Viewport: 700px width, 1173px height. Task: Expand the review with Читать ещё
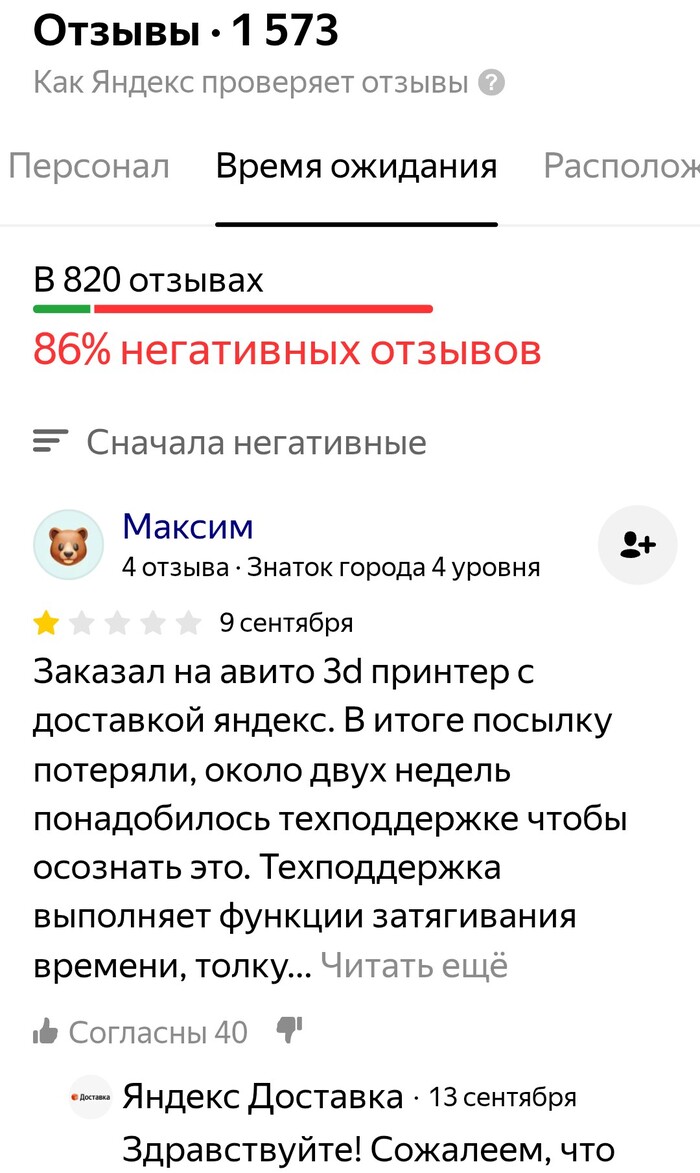click(x=414, y=965)
